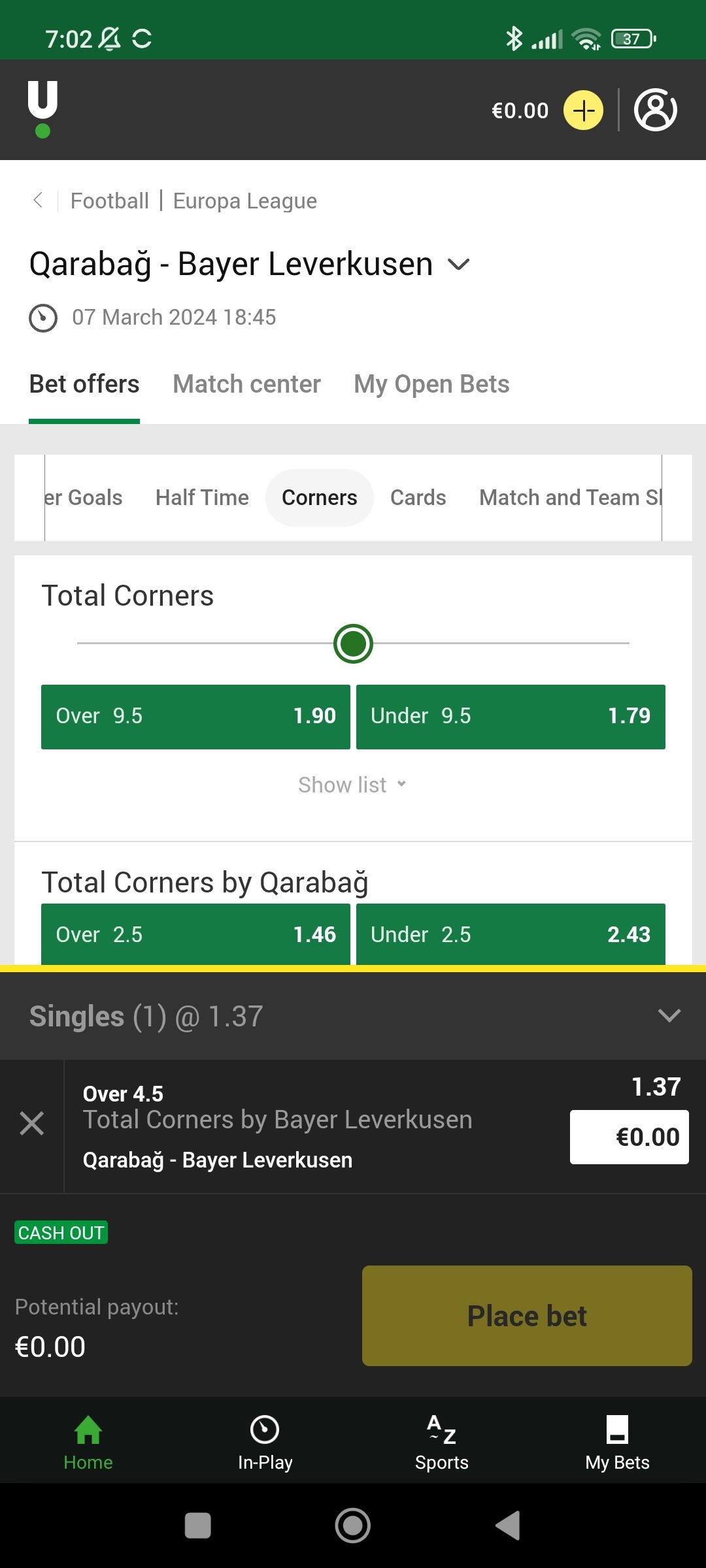Choose Over 2.5 Qarabağ corners at 1.46
This screenshot has height=1568, width=706.
click(195, 934)
